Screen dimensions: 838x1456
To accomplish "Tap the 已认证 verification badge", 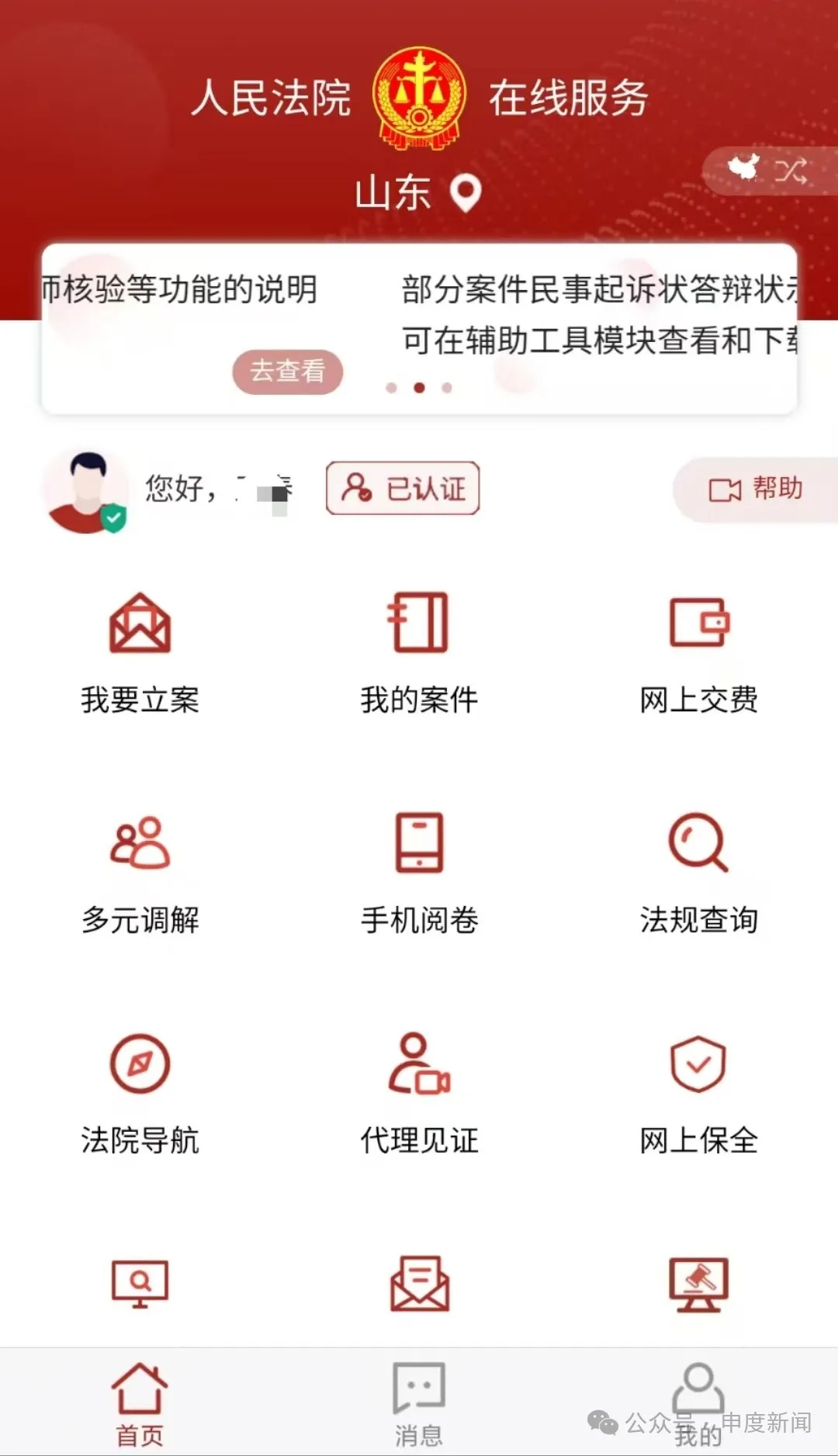I will point(403,489).
